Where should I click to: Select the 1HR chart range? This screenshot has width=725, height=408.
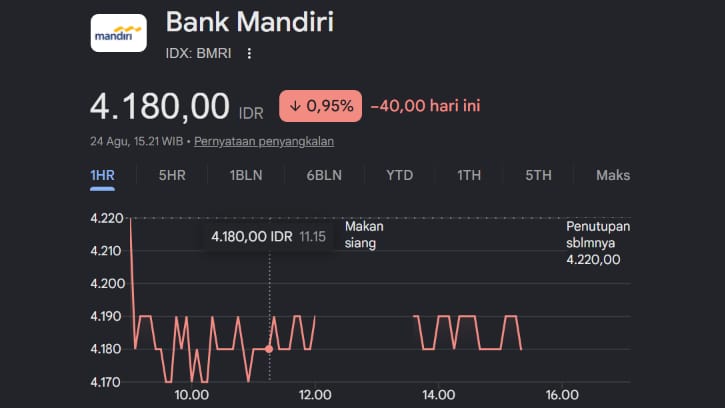(102, 176)
